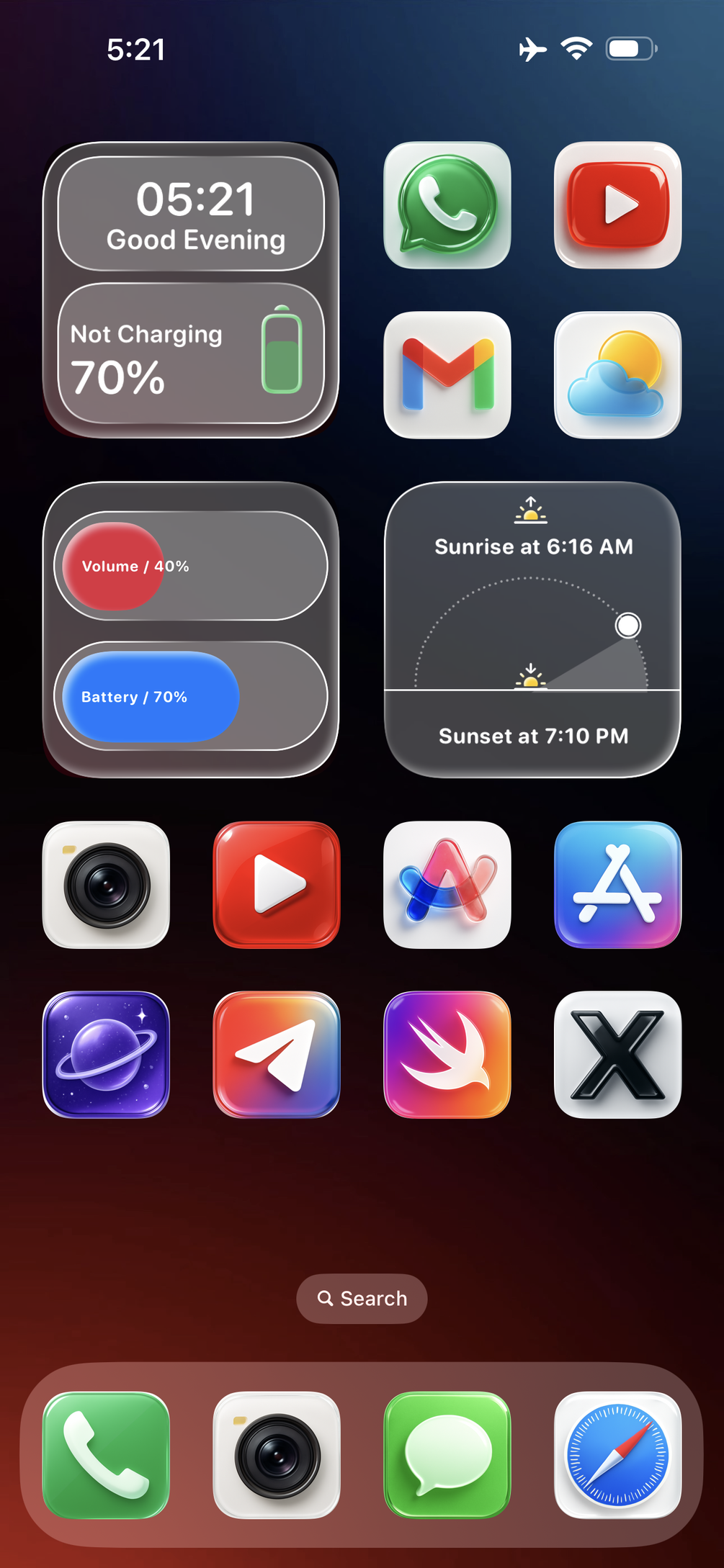The image size is (724, 1568).
Task: Tap the sunrise and sunset widget
Action: (532, 630)
